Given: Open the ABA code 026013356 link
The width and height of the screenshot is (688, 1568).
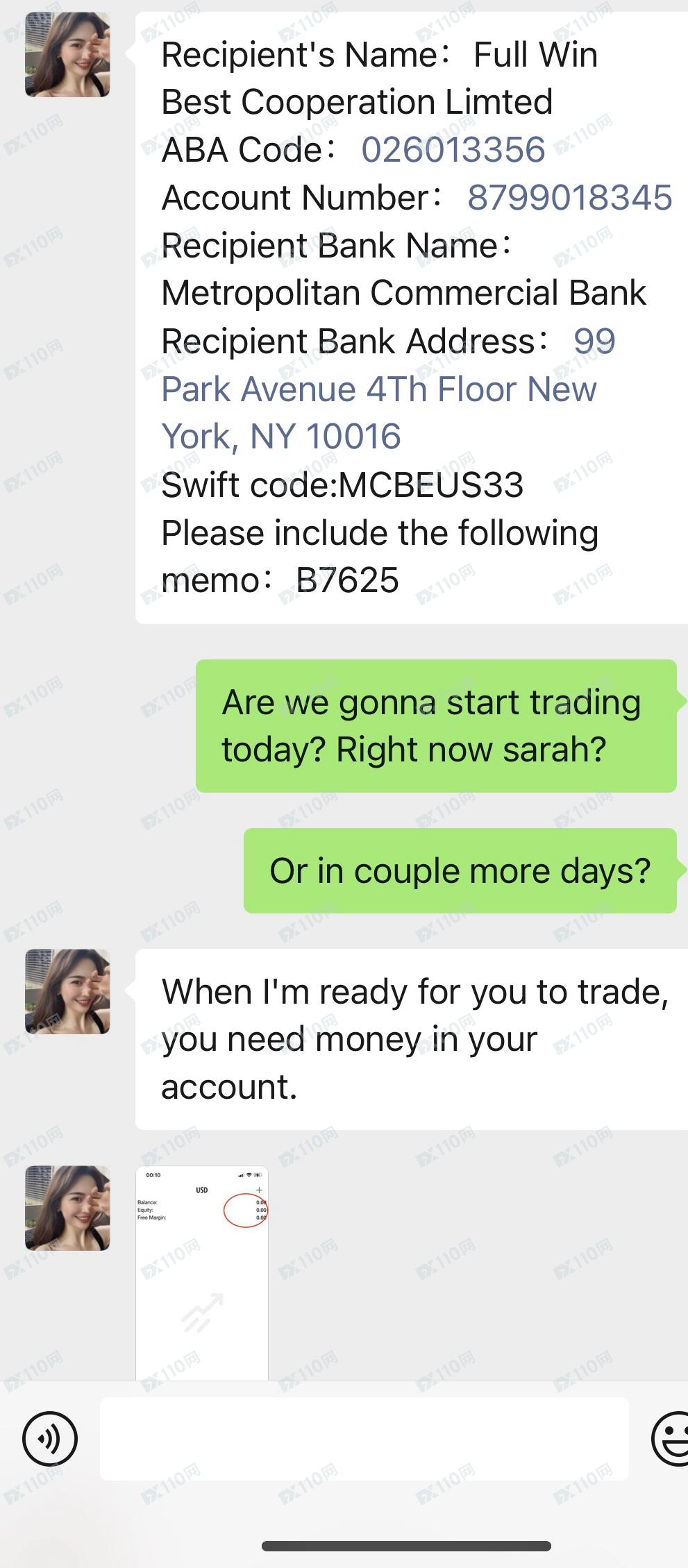Looking at the screenshot, I should point(453,150).
